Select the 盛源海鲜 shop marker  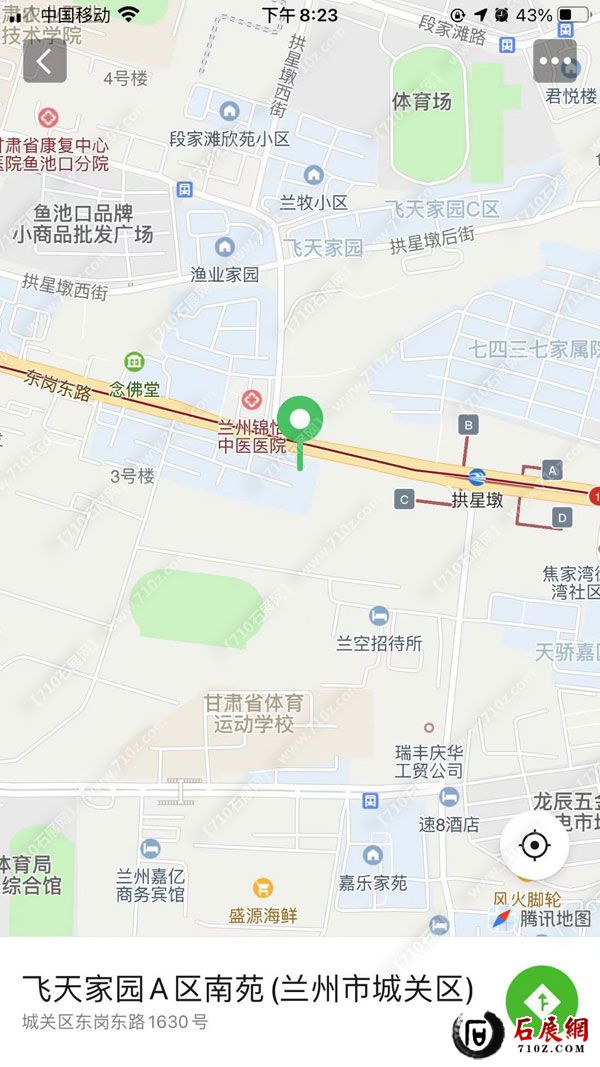(x=263, y=887)
